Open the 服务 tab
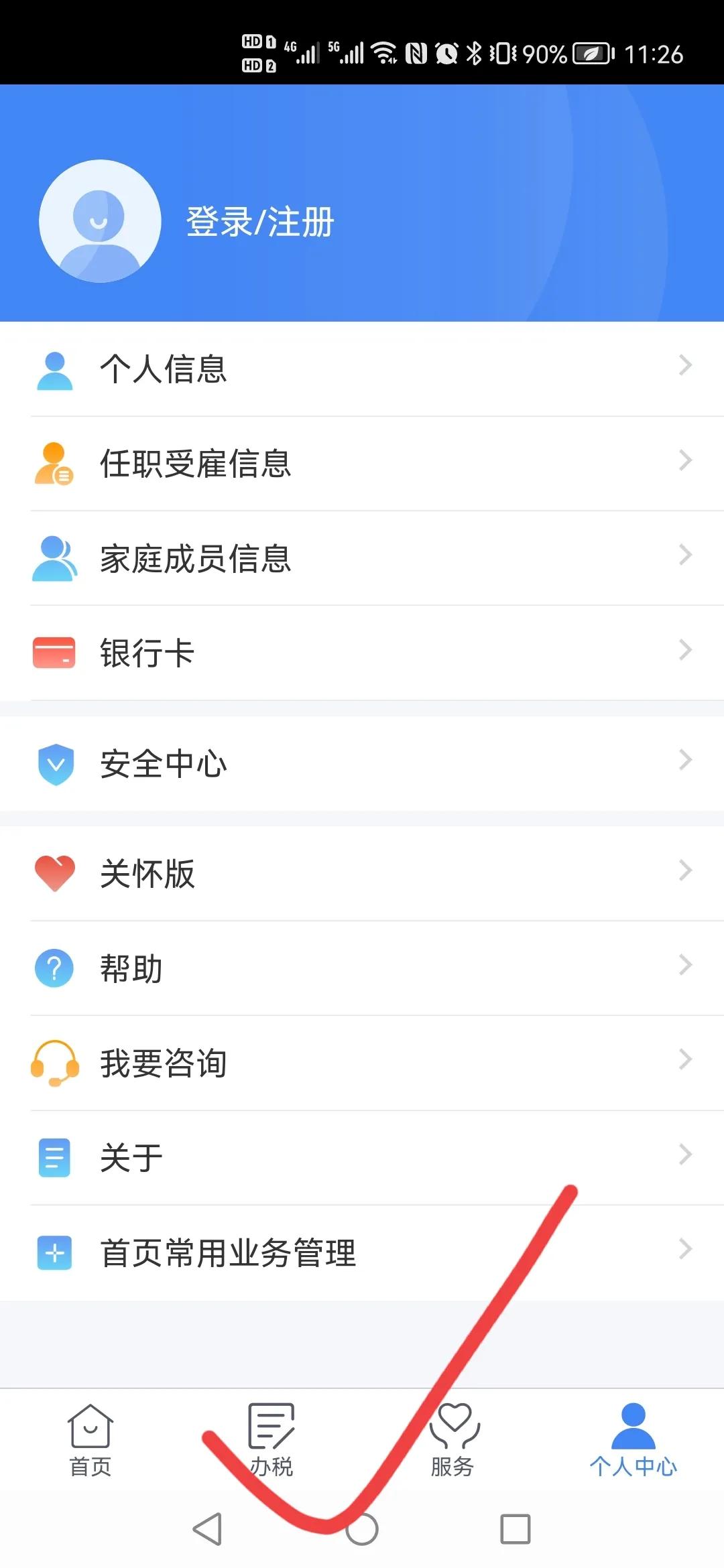Image resolution: width=724 pixels, height=1568 pixels. click(453, 1441)
